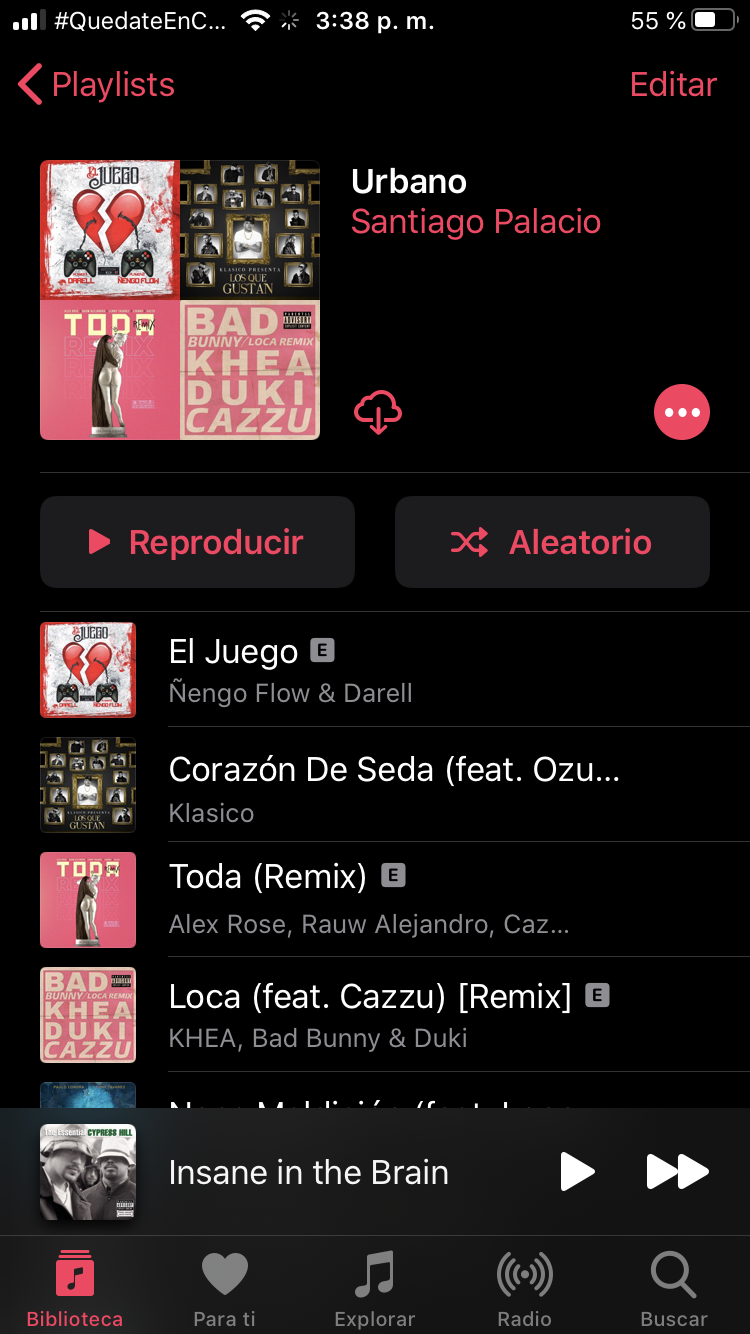750x1334 pixels.
Task: Download the Urbano playlist from cloud
Action: [x=378, y=411]
